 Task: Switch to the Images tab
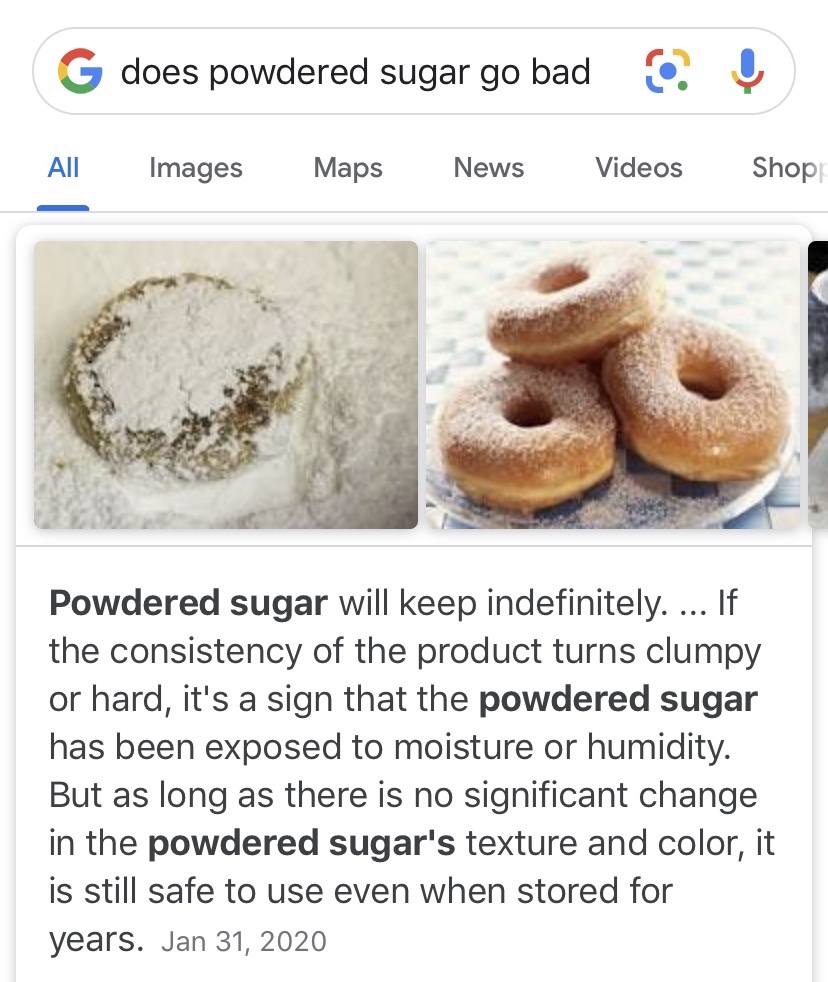click(196, 168)
